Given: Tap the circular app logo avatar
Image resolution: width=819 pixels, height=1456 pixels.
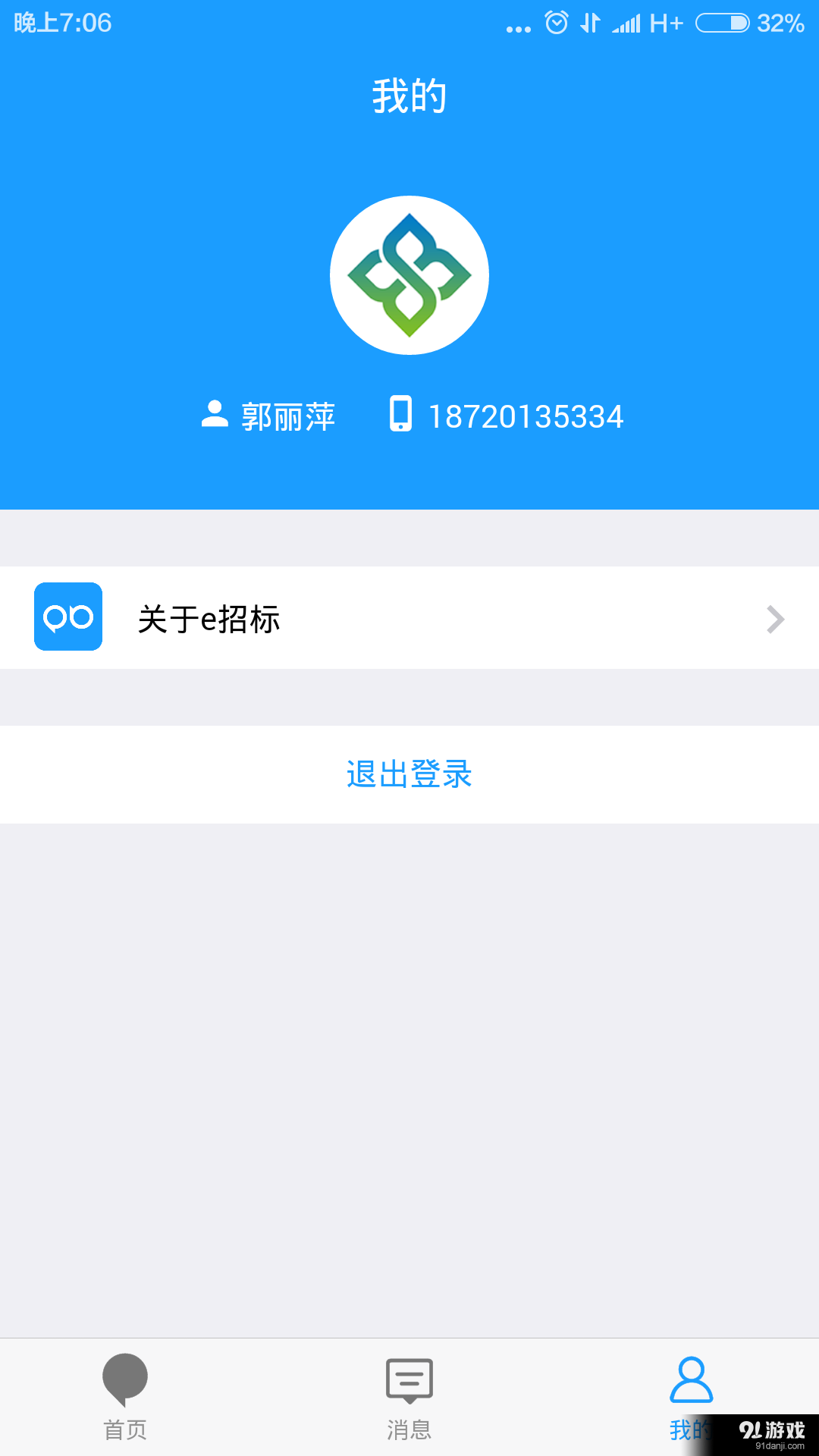Looking at the screenshot, I should coord(409,275).
